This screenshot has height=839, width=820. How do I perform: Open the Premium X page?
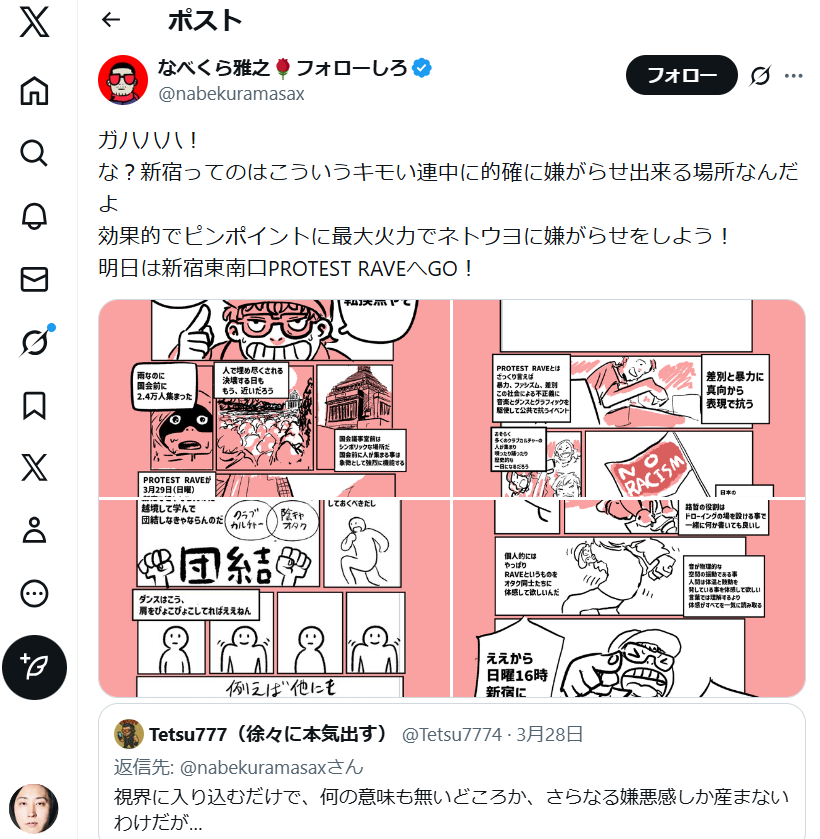[34, 468]
